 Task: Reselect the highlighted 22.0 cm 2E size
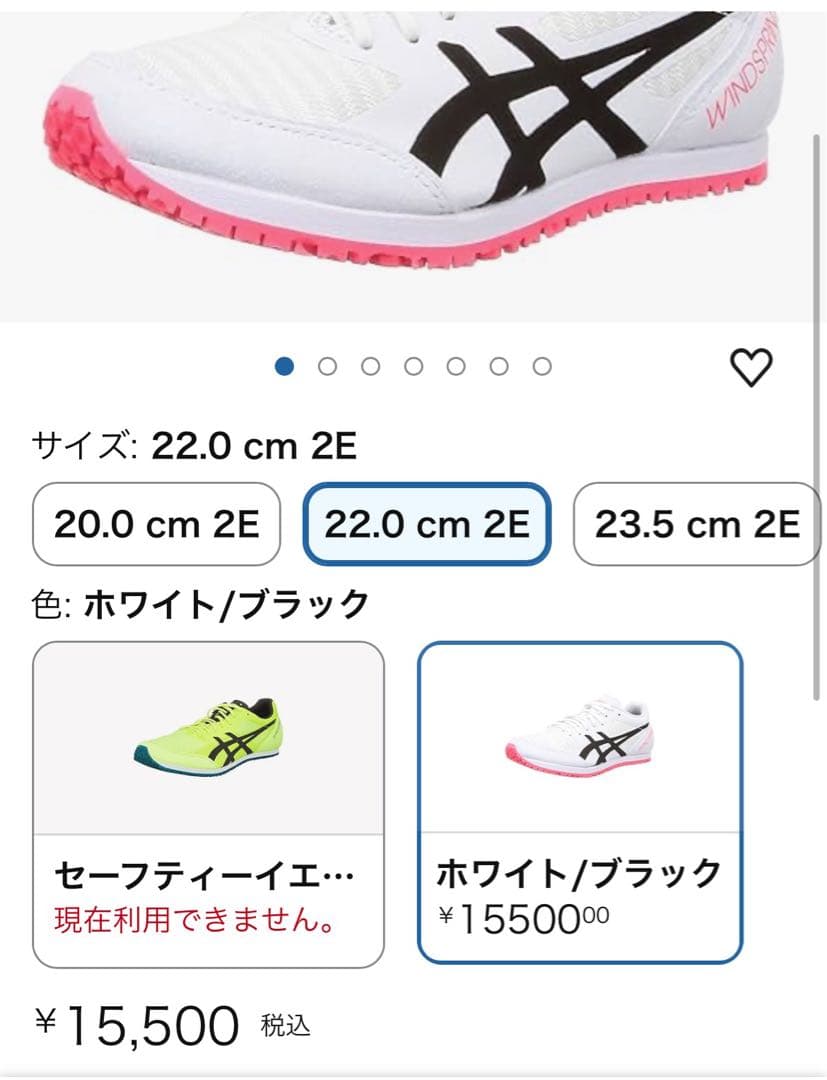coord(427,524)
